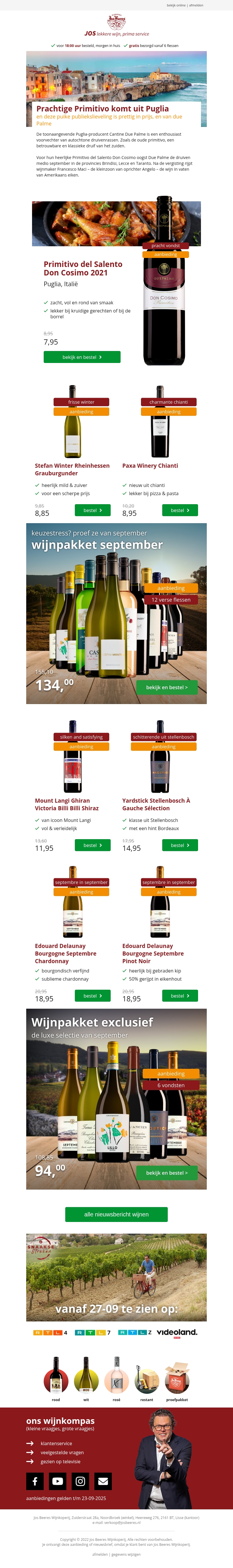233x1568 pixels.
Task: Tap 'gegevens wijzigen' in the footer
Action: (126, 1554)
